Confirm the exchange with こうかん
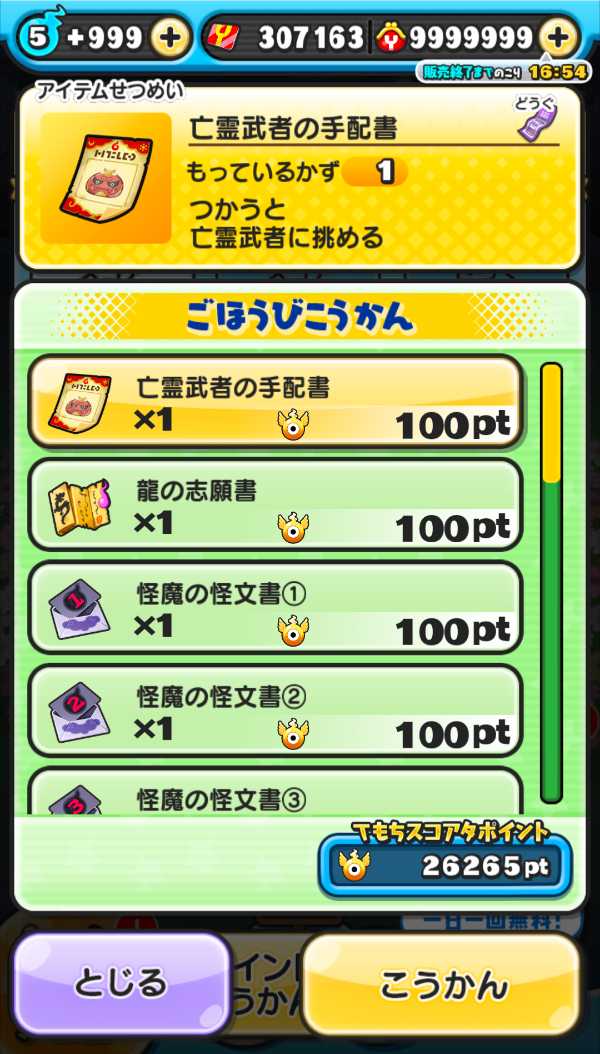600x1054 pixels. point(441,985)
